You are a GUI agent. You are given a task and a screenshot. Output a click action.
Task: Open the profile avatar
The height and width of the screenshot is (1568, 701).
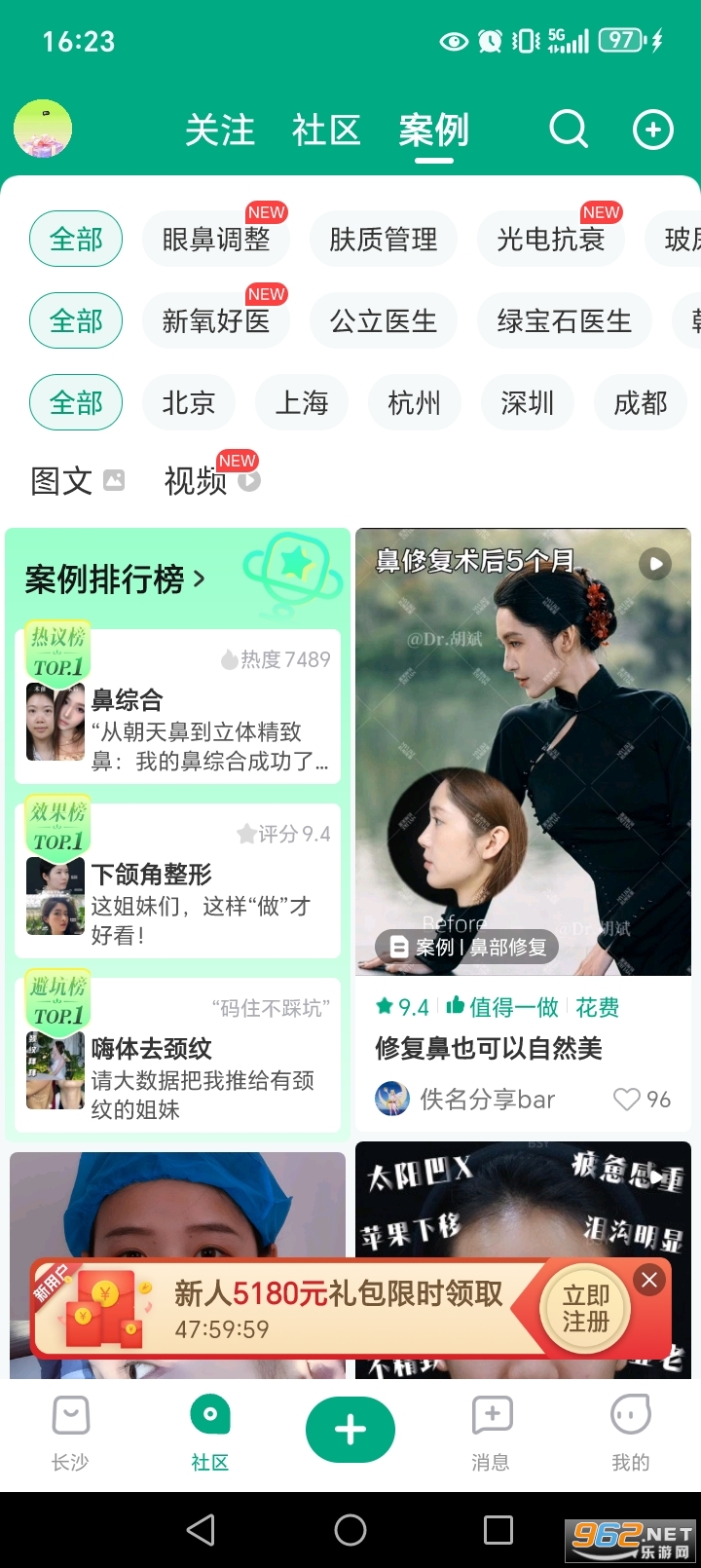point(43,129)
